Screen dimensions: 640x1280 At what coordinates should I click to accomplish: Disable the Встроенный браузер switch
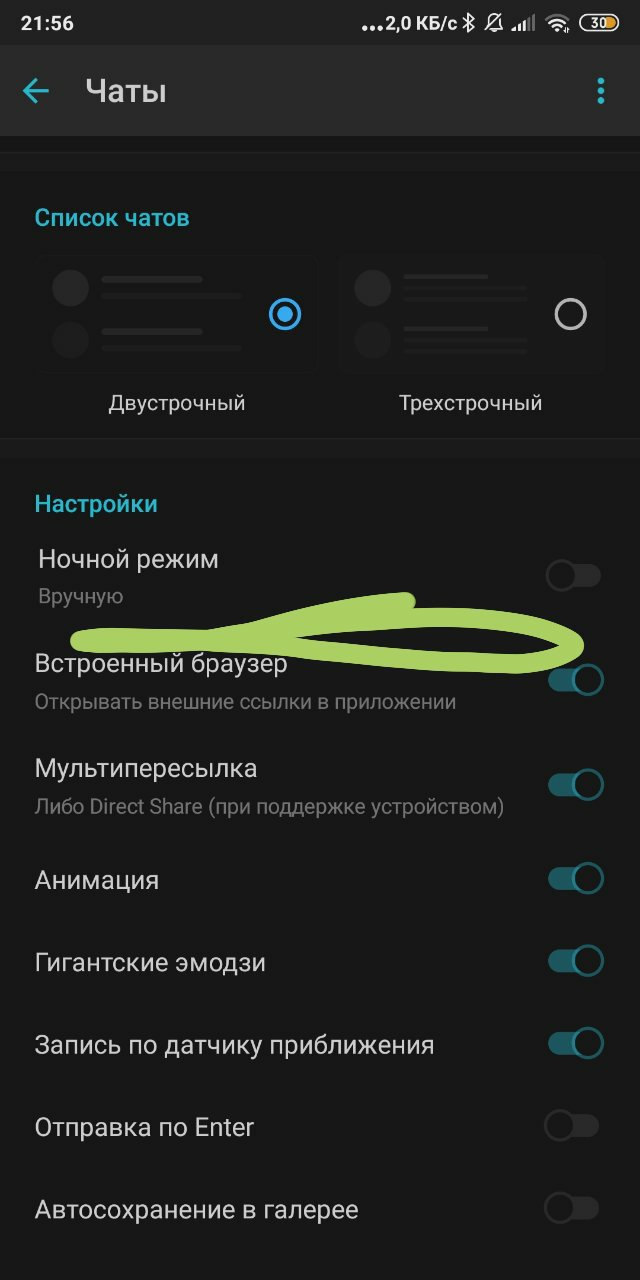pos(576,681)
